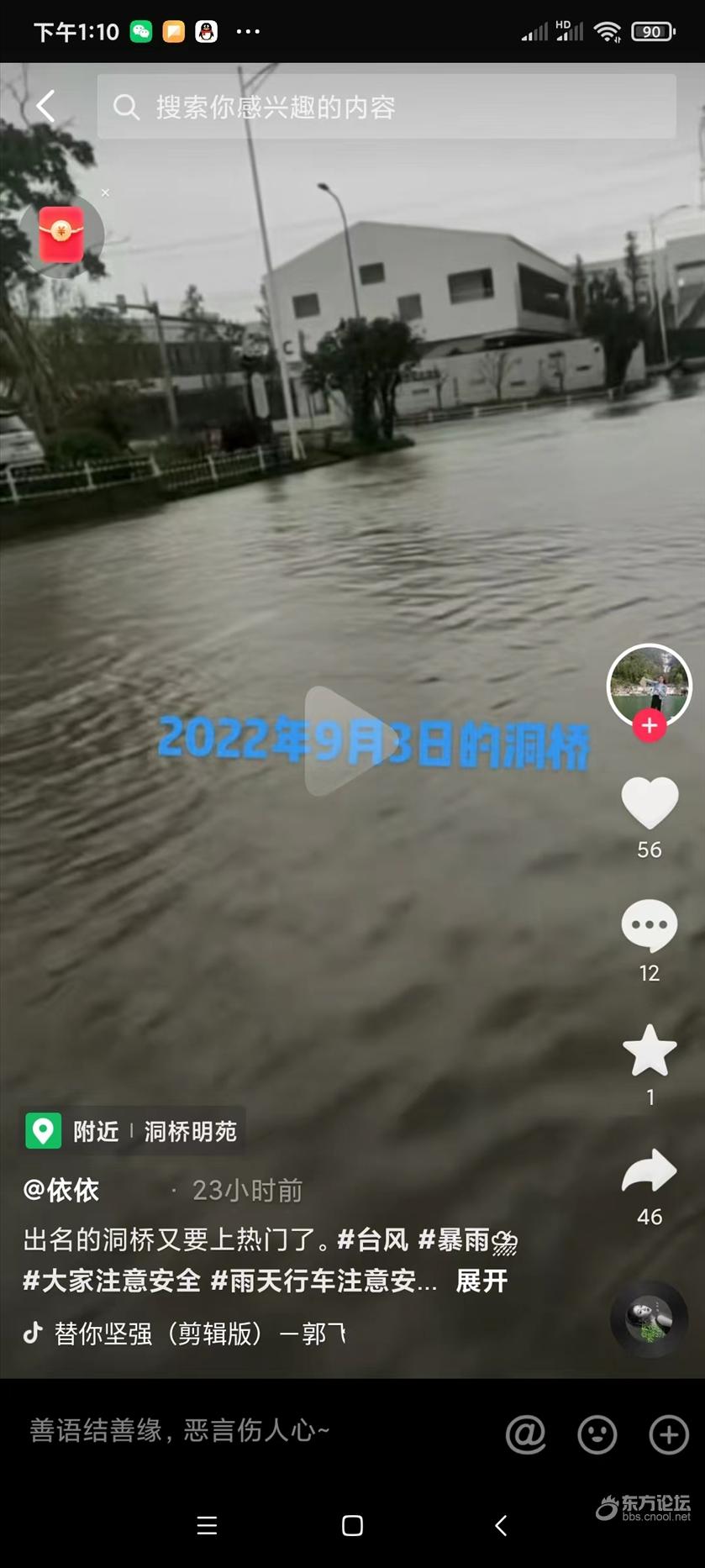Play the paused video

click(x=345, y=740)
